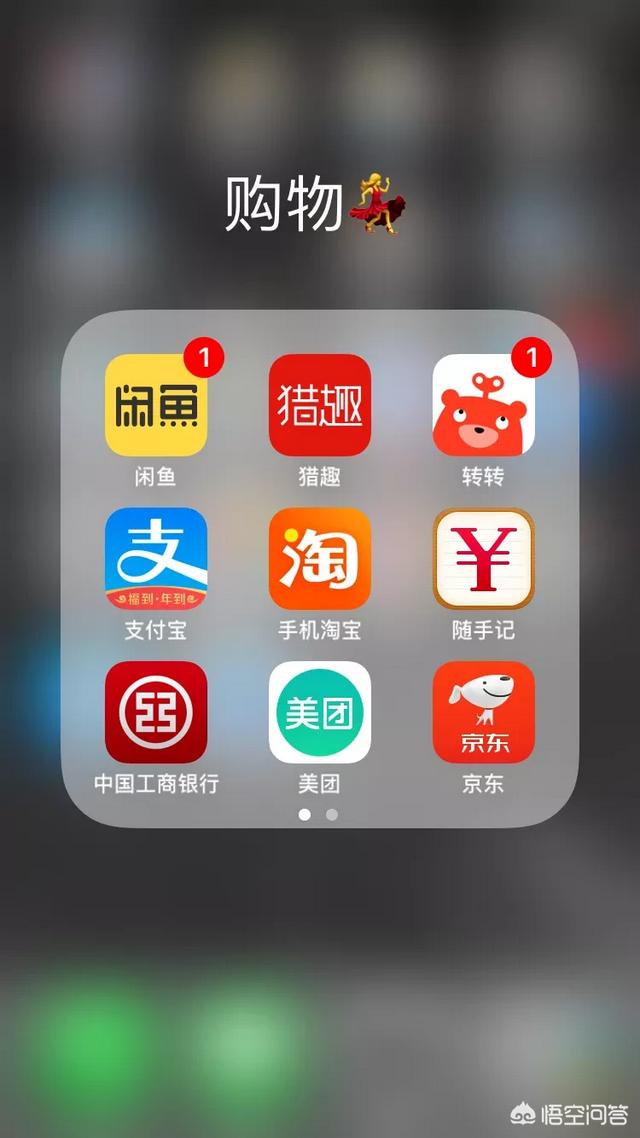The width and height of the screenshot is (640, 1138).
Task: Launch 中国工商银行 app
Action: click(x=156, y=712)
